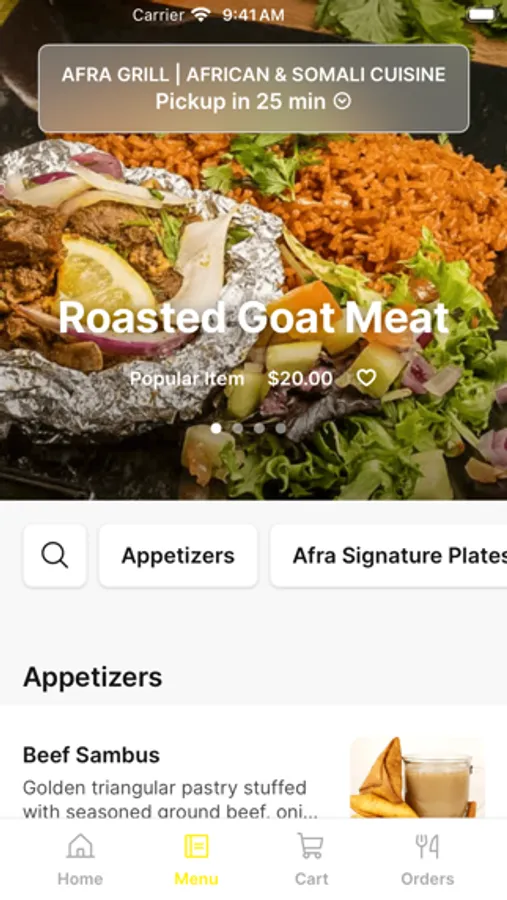507x900 pixels.
Task: Tap the menu search magnifier button
Action: pos(55,556)
